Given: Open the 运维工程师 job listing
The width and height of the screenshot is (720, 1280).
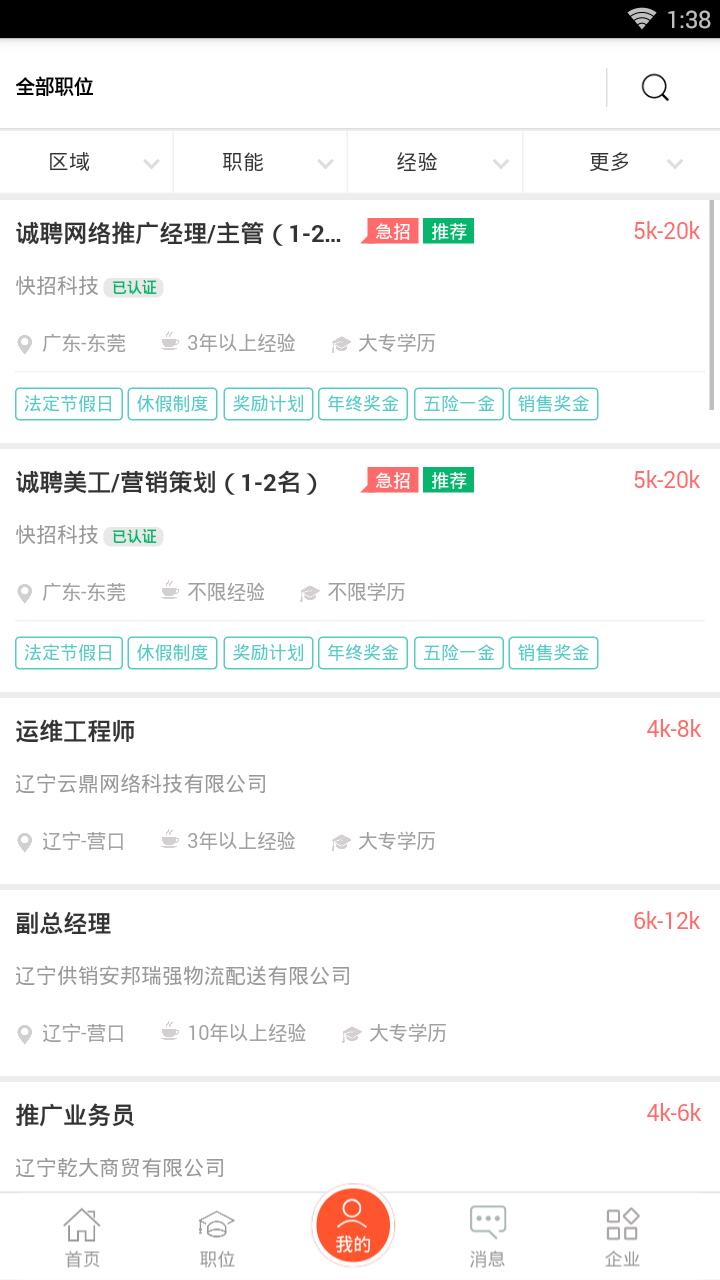Looking at the screenshot, I should [76, 731].
